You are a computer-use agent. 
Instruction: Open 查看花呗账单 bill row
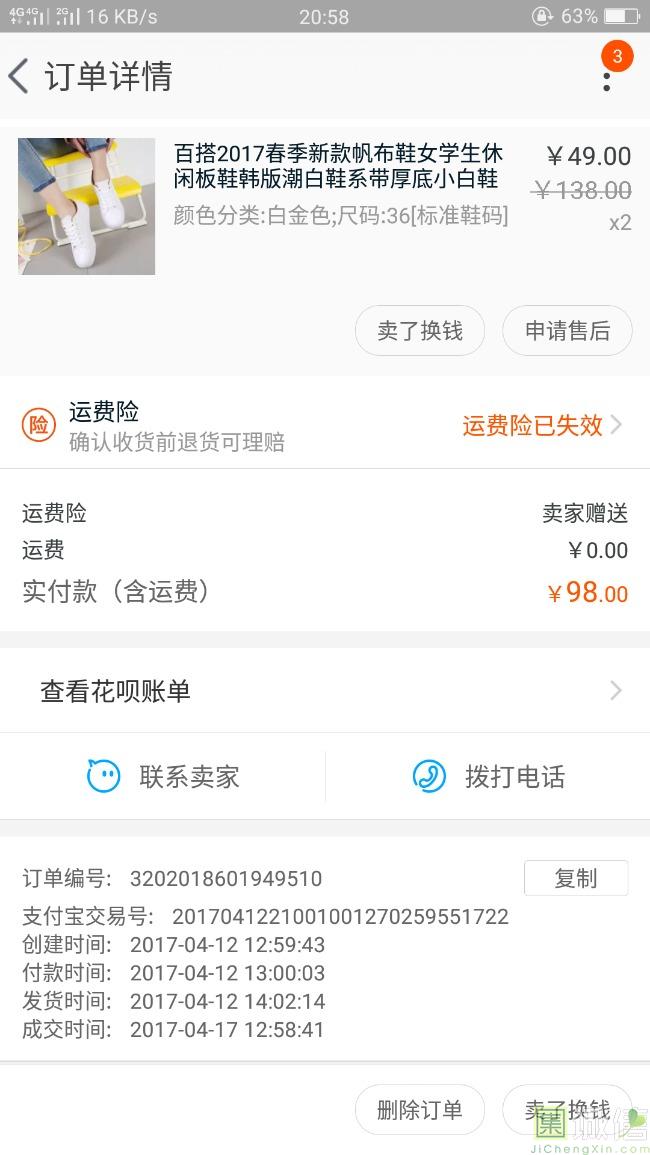[x=325, y=691]
